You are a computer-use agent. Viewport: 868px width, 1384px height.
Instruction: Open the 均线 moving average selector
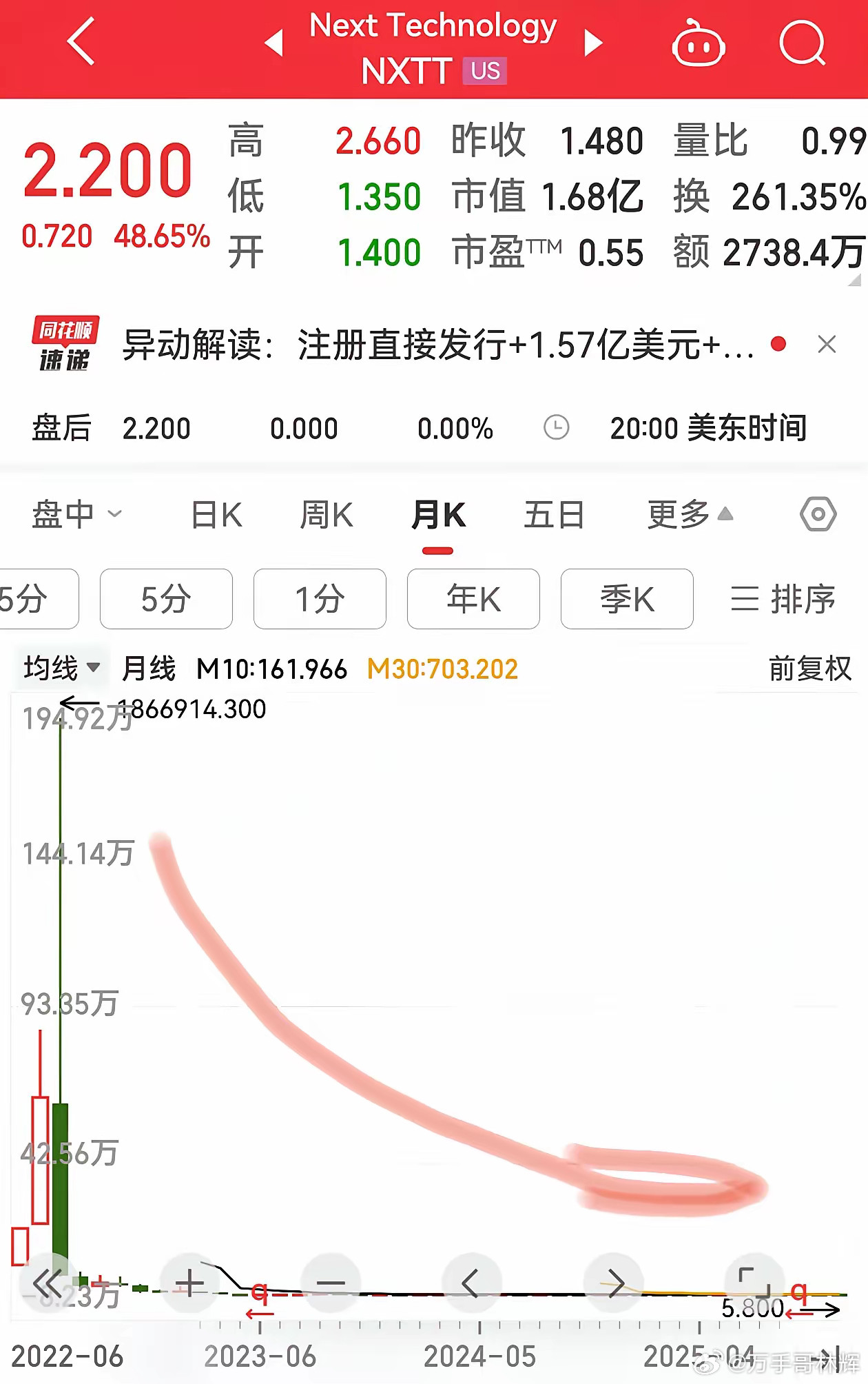click(x=60, y=667)
